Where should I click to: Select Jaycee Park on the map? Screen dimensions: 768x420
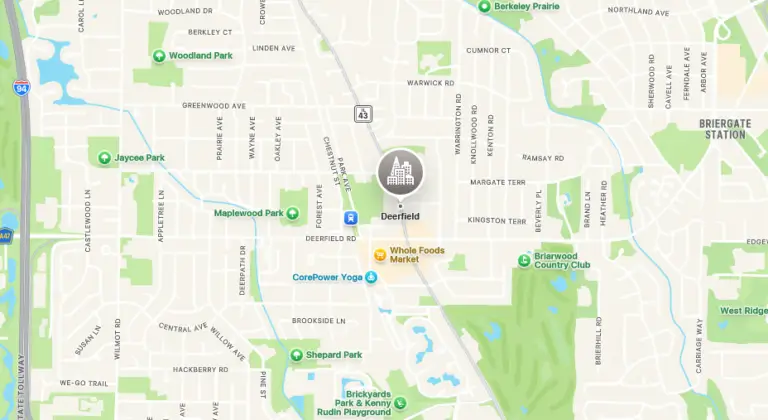pyautogui.click(x=104, y=158)
